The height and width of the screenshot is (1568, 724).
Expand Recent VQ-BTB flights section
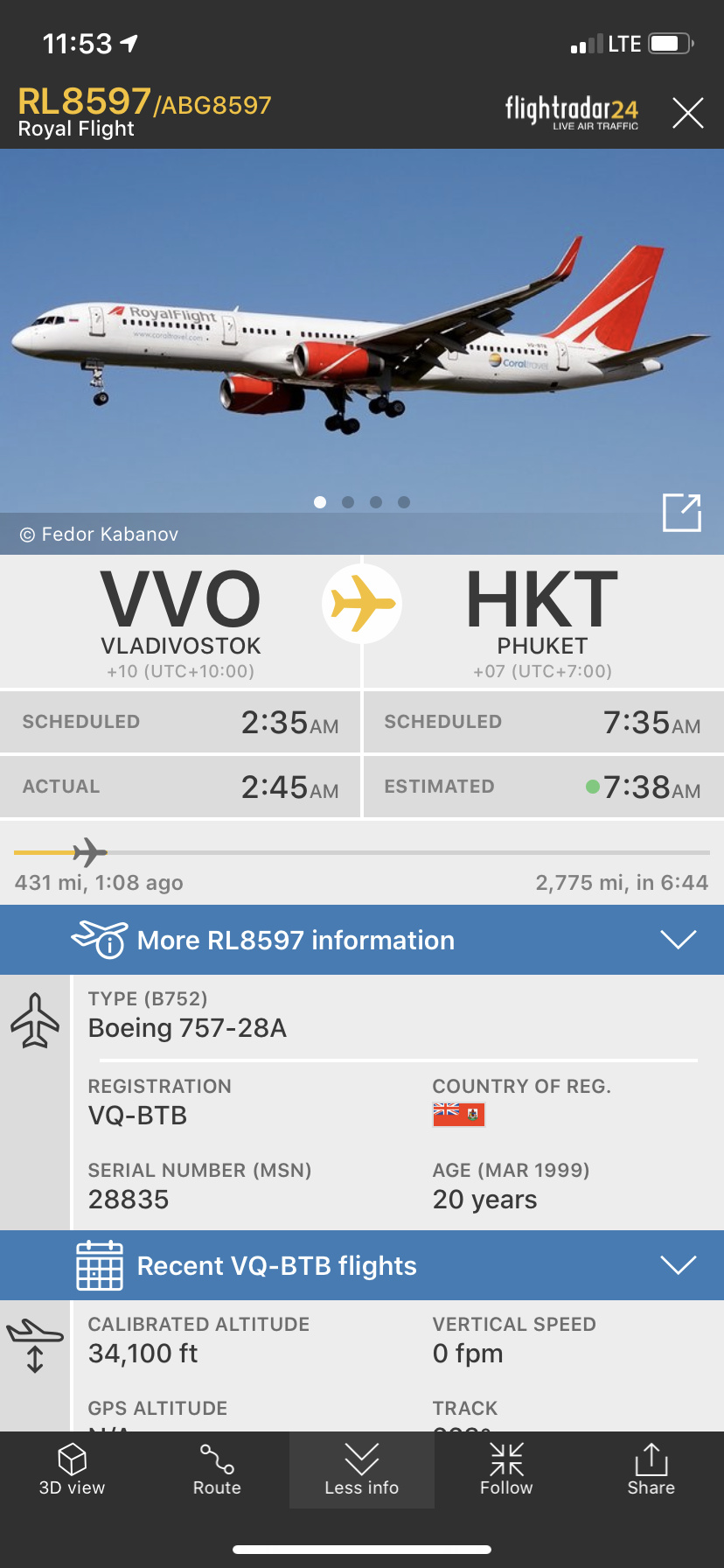362,1265
